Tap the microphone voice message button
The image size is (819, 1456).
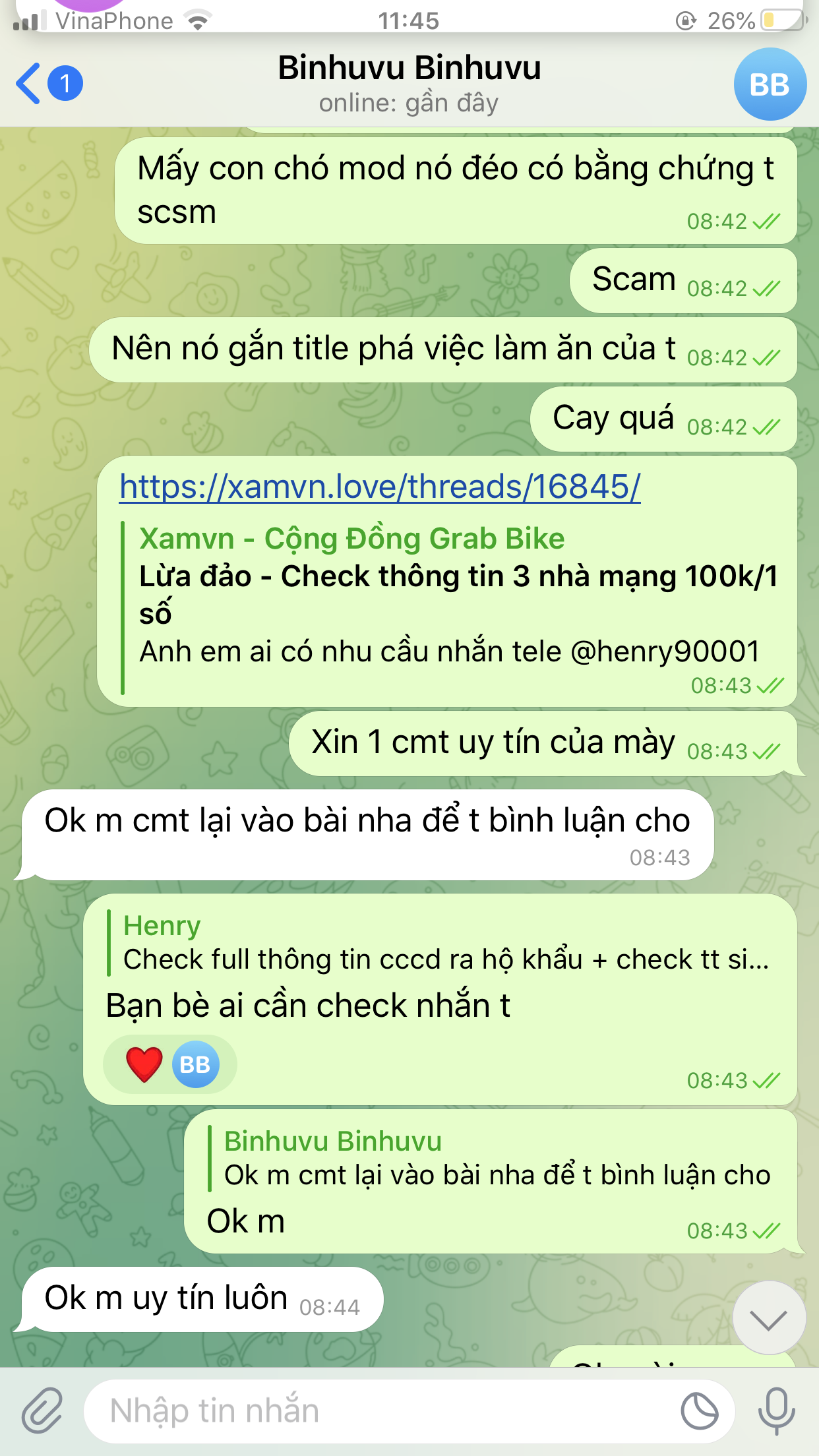click(777, 1410)
